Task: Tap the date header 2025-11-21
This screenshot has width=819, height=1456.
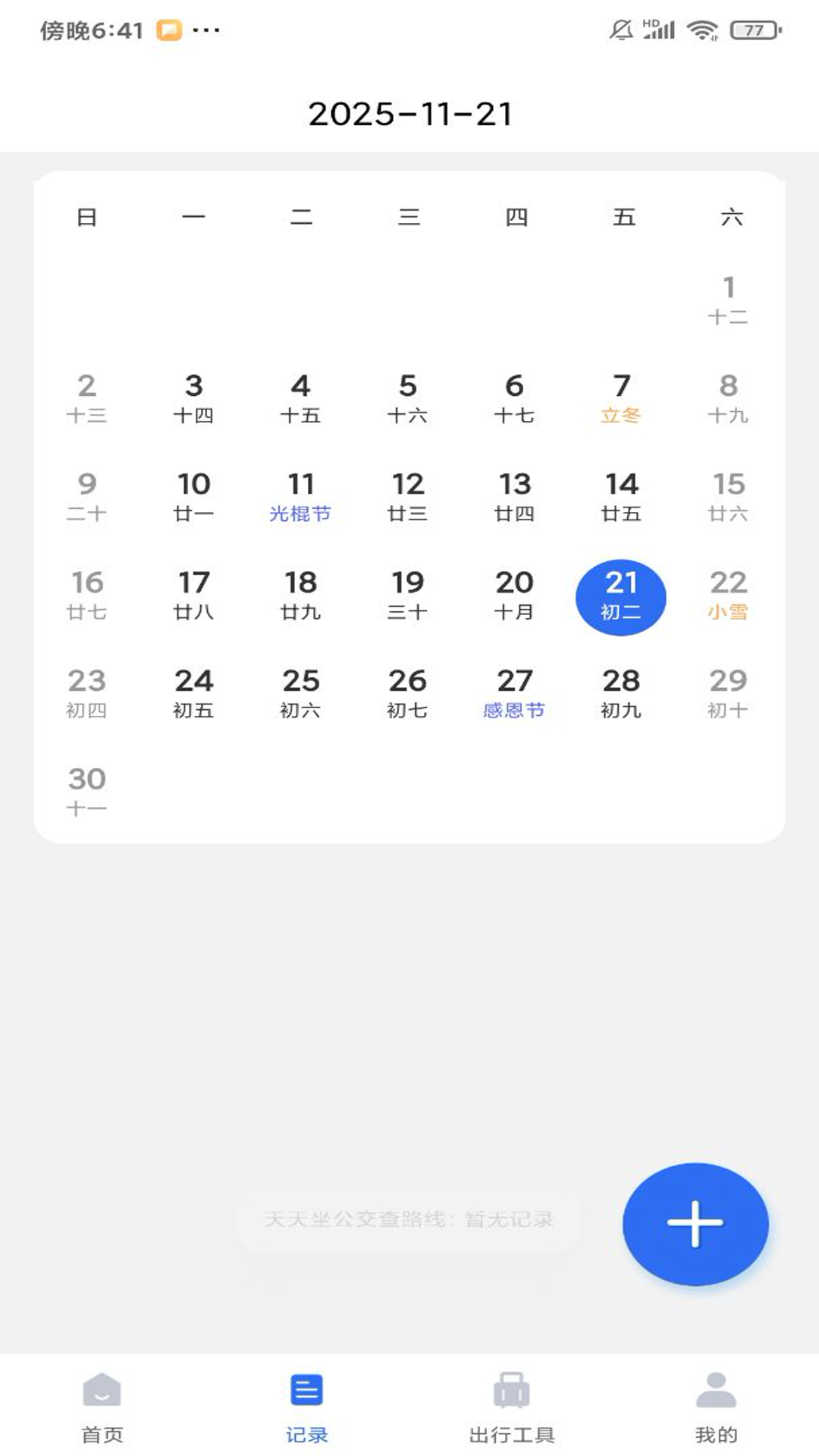Action: 409,114
